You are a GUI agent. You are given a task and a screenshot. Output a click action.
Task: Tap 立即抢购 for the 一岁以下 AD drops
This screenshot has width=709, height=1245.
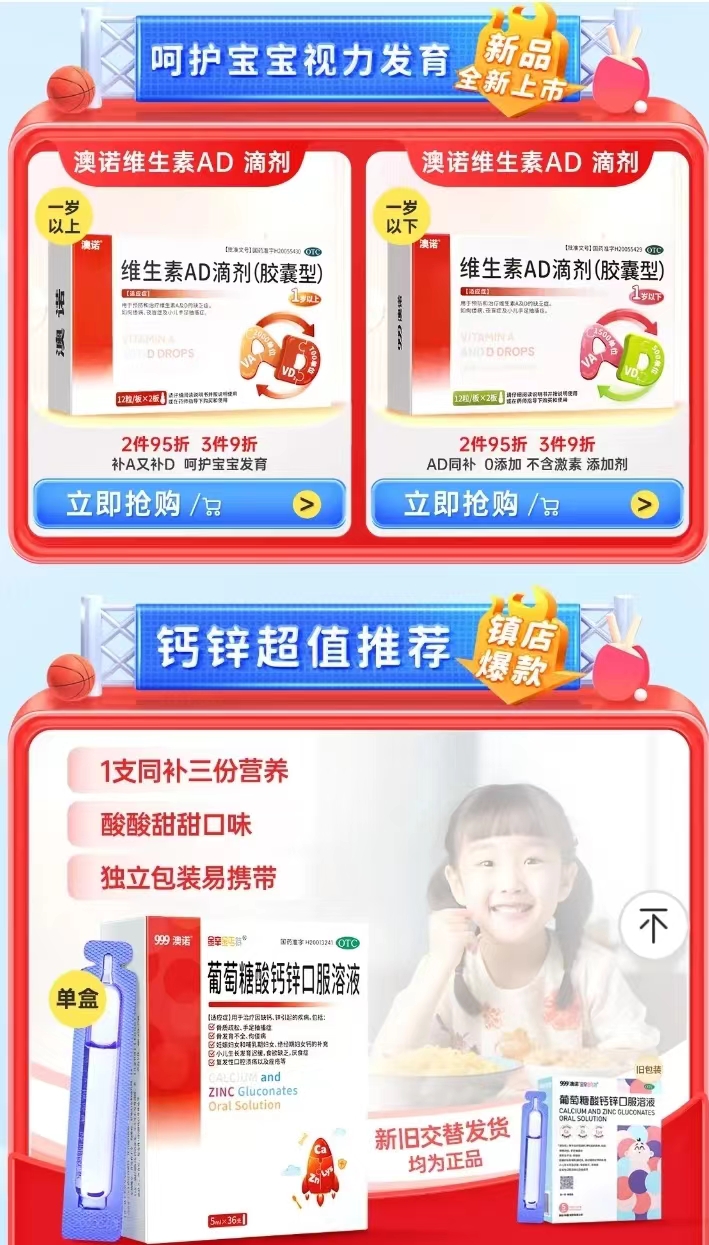[527, 504]
